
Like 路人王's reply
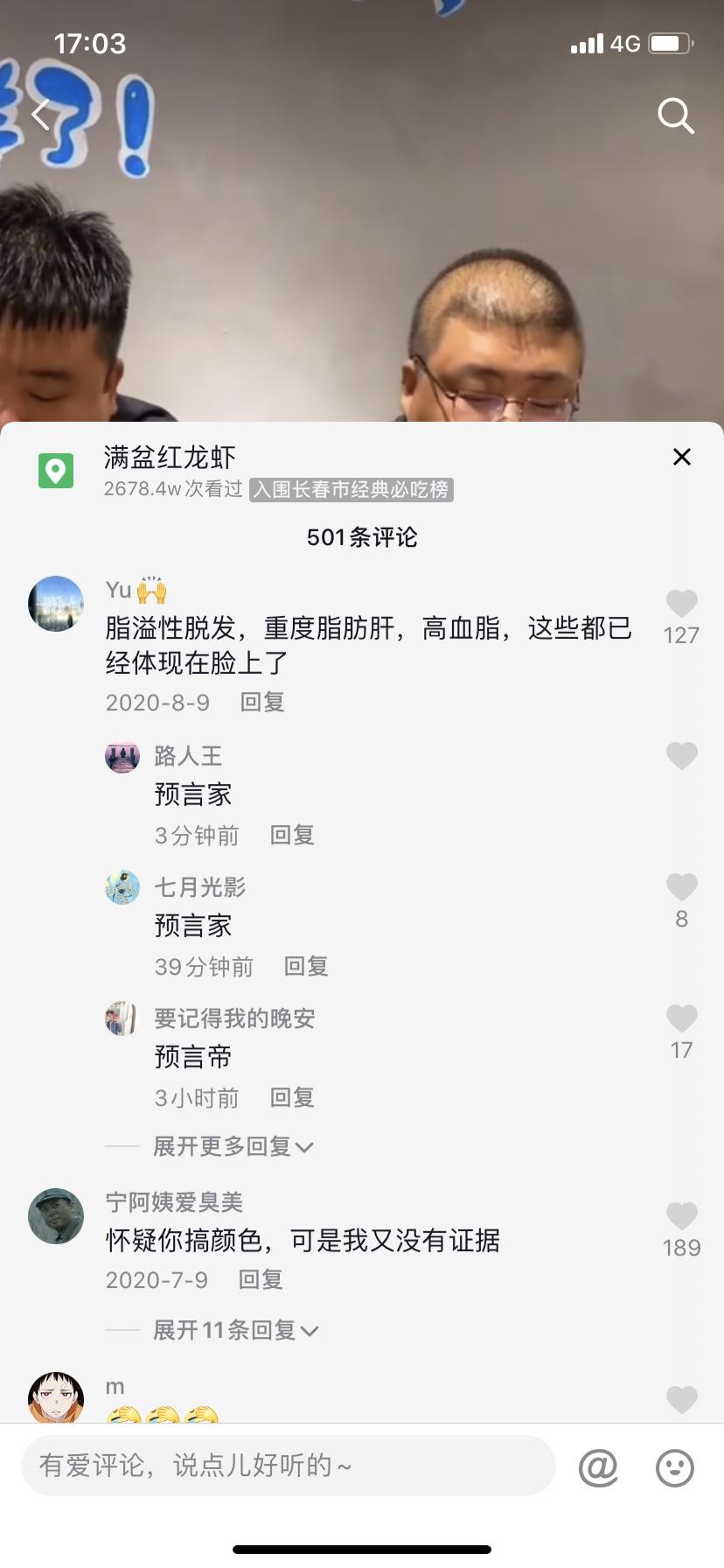tap(681, 756)
